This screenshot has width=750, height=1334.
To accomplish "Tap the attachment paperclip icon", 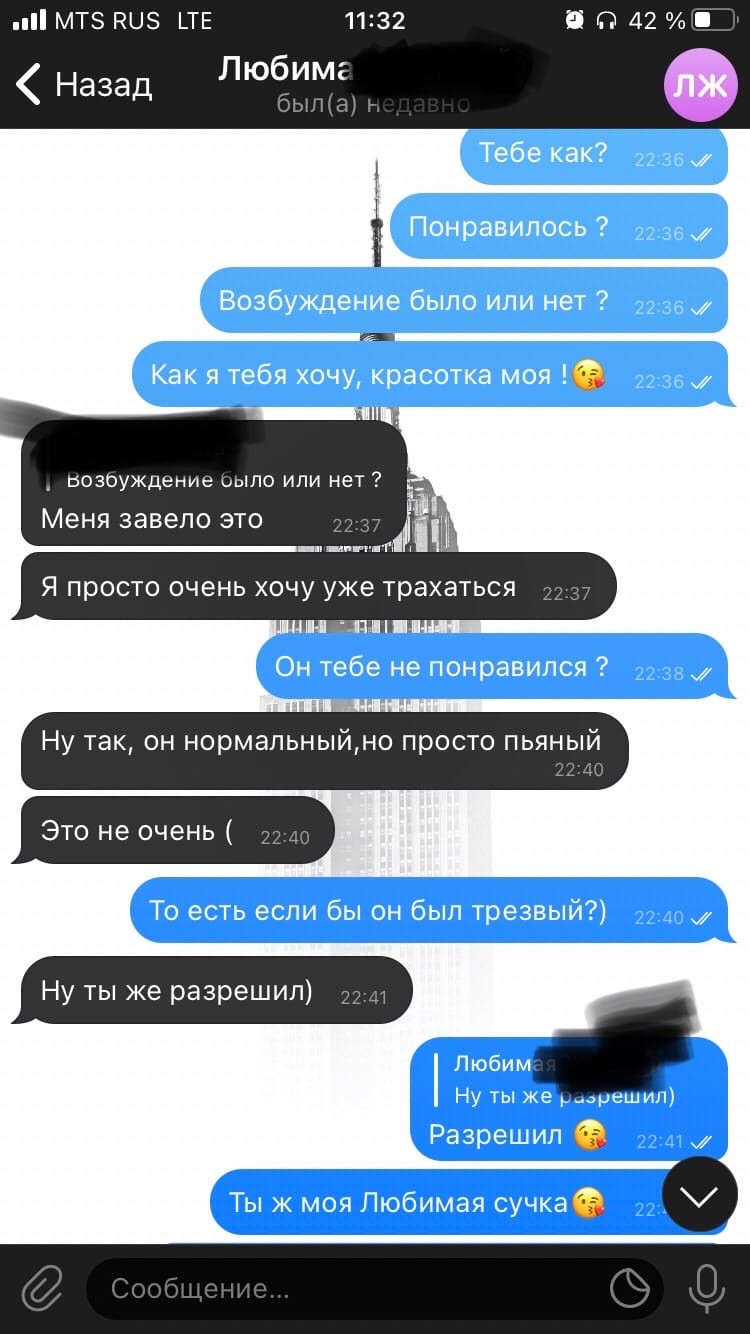I will 42,1289.
